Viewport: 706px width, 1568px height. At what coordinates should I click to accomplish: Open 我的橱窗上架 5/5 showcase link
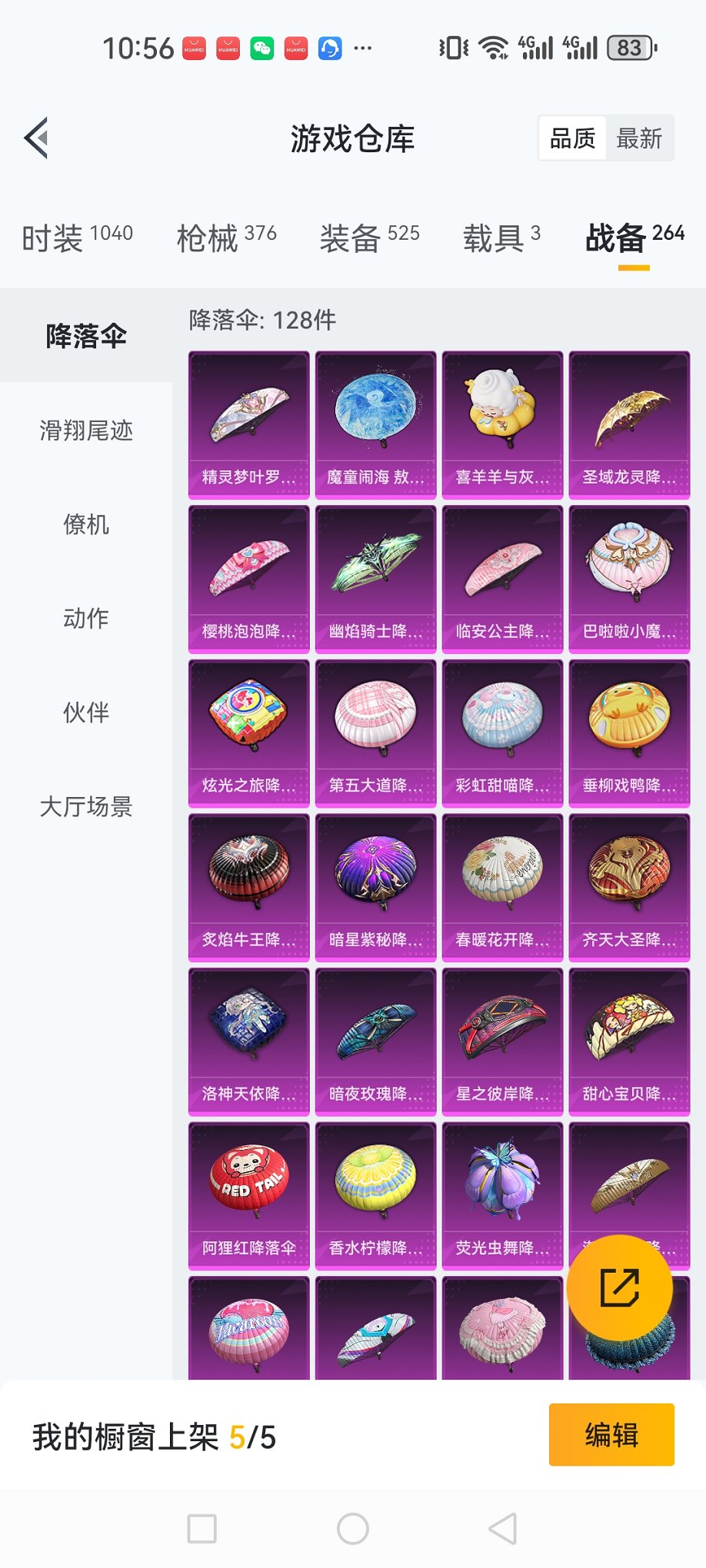point(154,1436)
